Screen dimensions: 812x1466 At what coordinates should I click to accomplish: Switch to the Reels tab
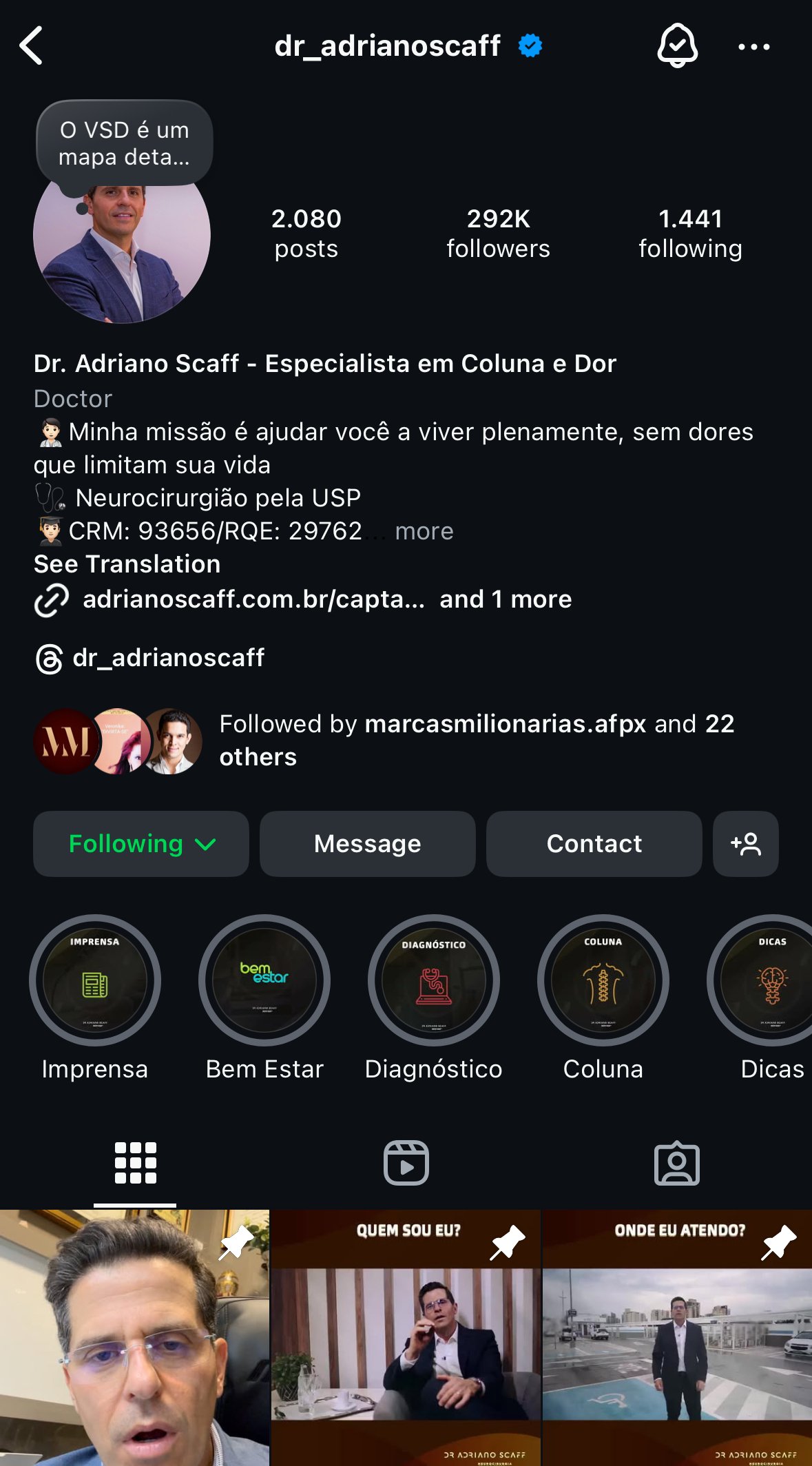point(406,1164)
